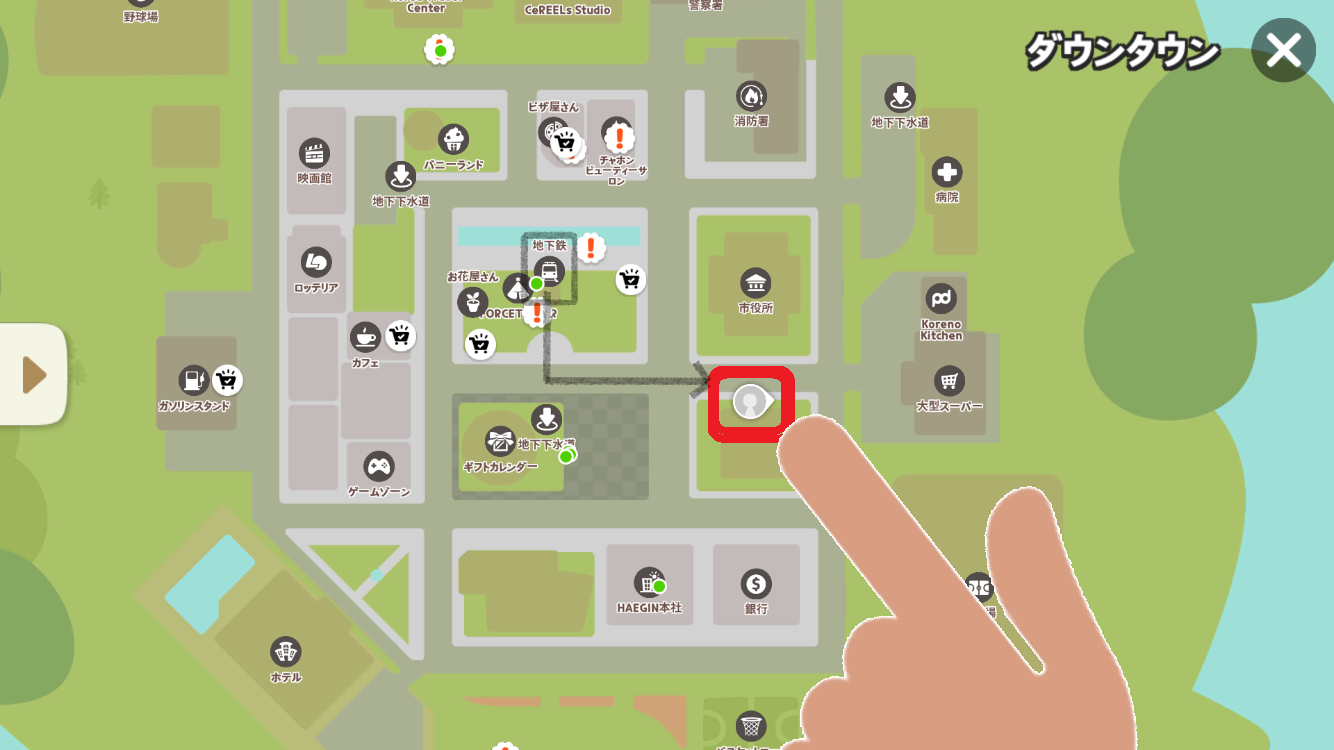The height and width of the screenshot is (750, 1334).
Task: Select the HAEGIN本社 building marker
Action: (x=648, y=582)
